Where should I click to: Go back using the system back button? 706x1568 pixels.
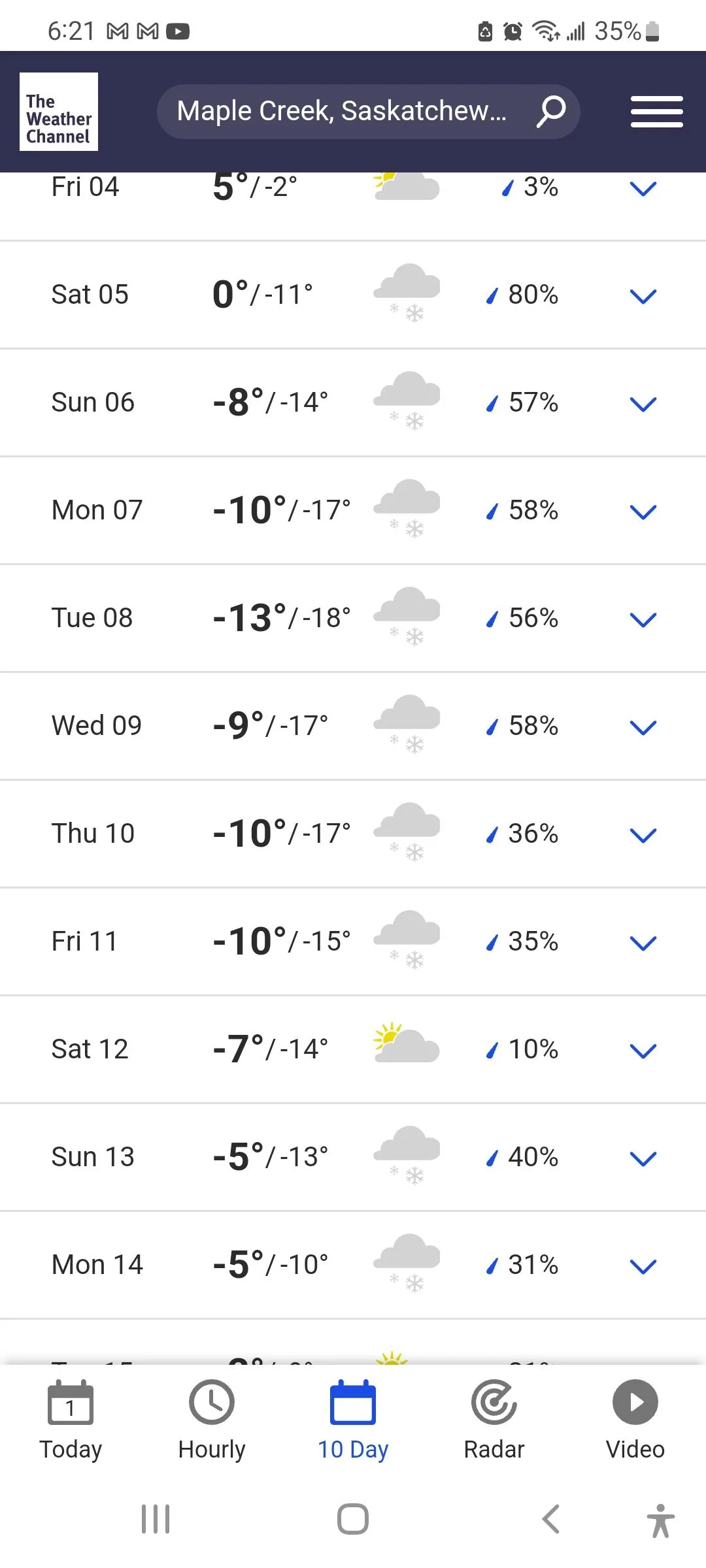(551, 1519)
